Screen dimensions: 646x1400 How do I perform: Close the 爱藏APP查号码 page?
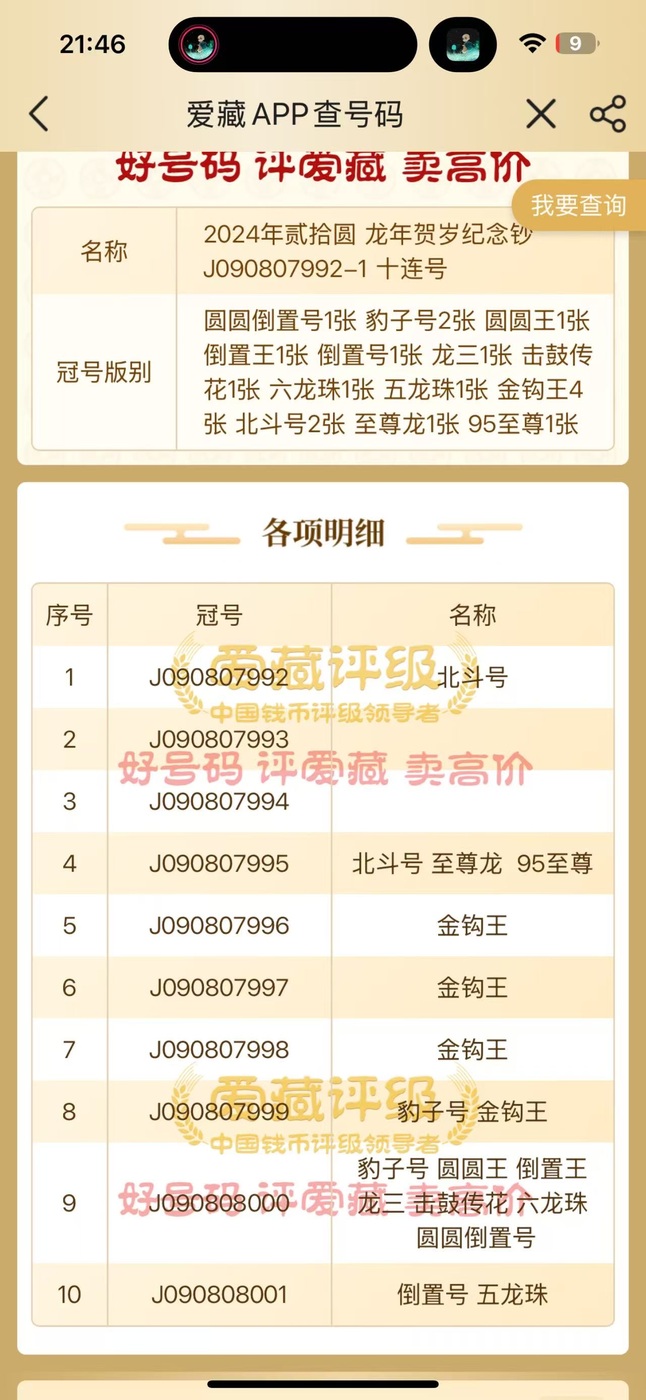541,114
